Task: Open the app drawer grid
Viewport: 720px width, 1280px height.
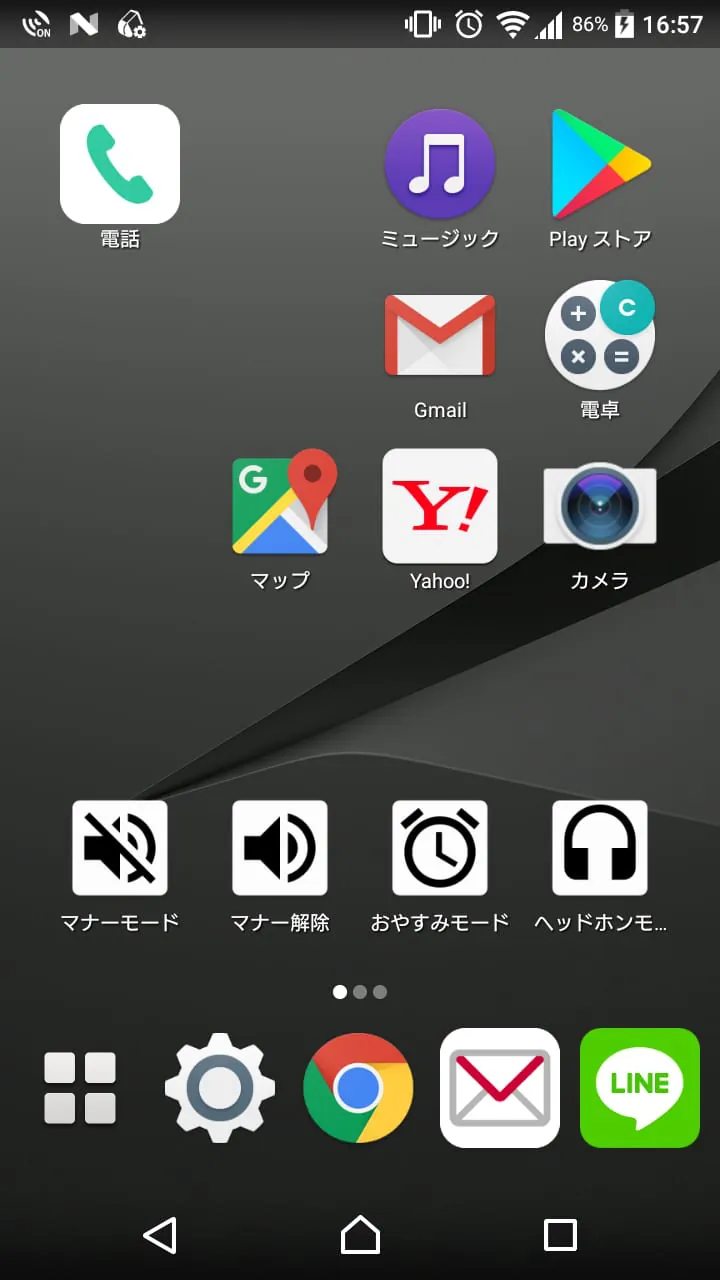Action: 80,1088
